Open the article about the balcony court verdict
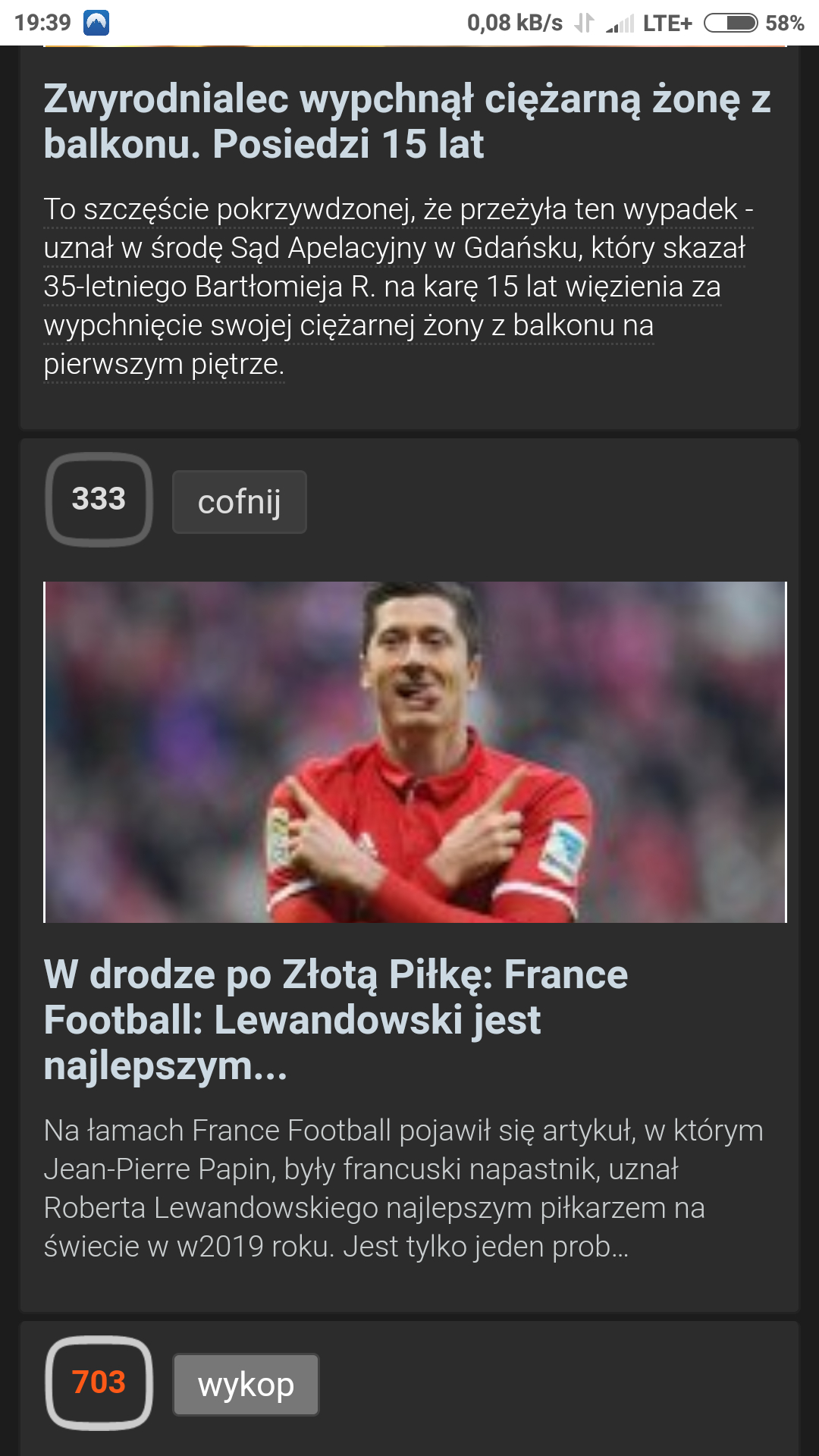 click(406, 121)
